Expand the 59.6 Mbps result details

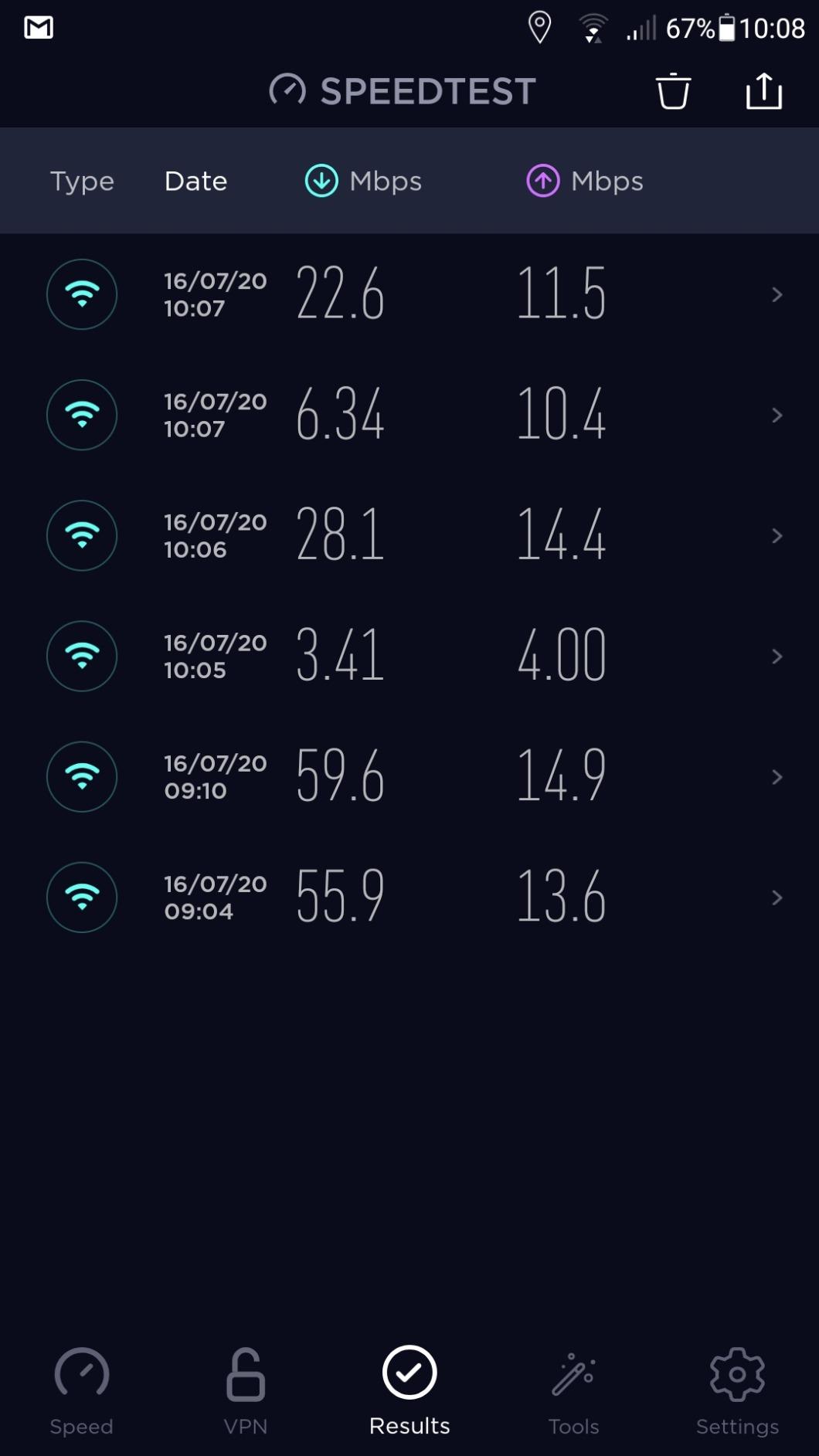[777, 777]
